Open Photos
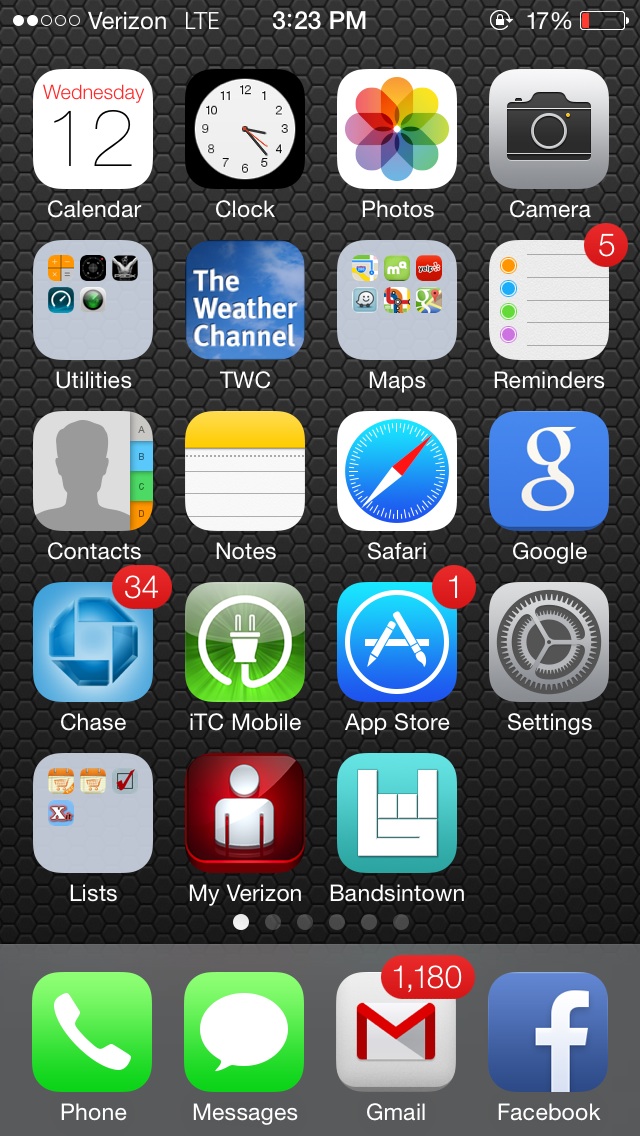The width and height of the screenshot is (640, 1136). 396,129
